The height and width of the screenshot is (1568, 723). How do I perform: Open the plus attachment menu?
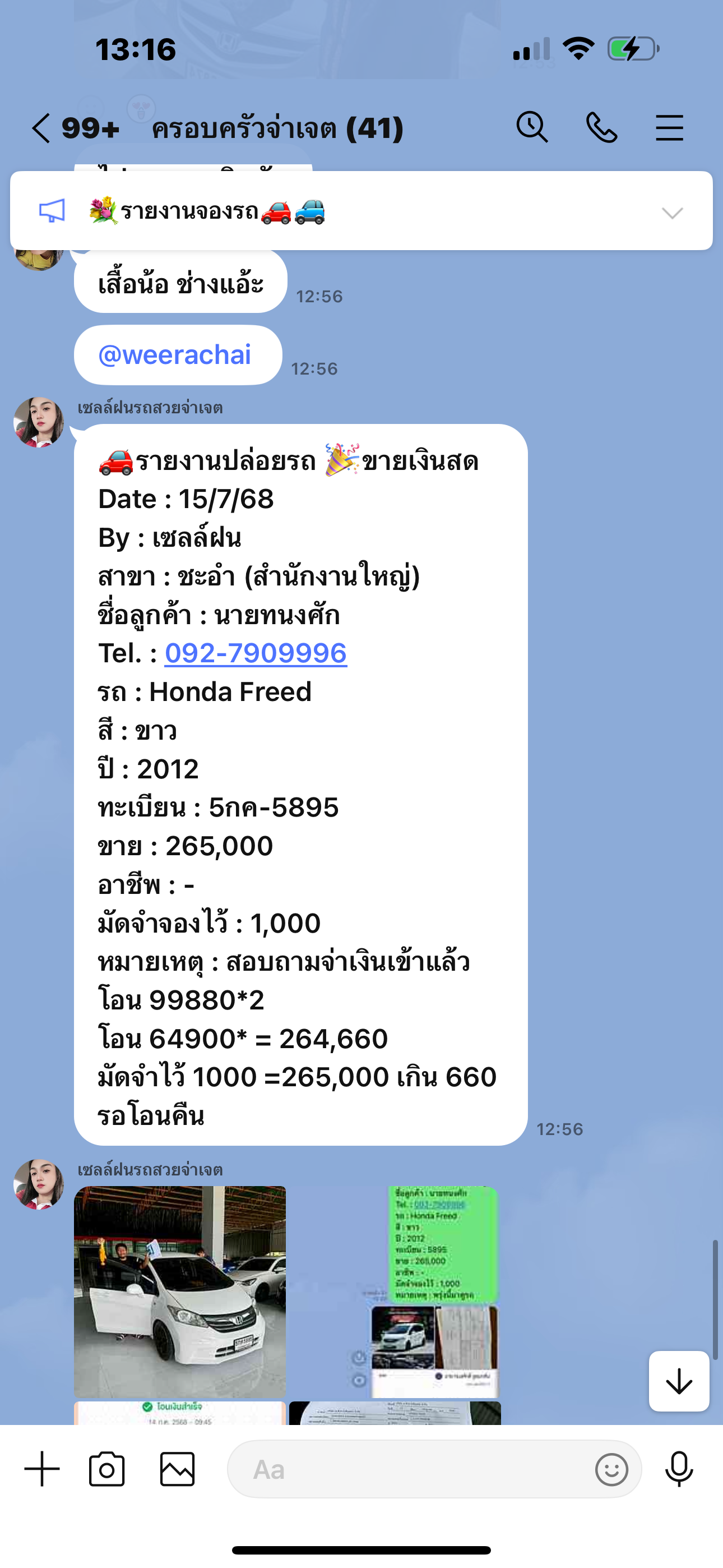coord(42,1469)
